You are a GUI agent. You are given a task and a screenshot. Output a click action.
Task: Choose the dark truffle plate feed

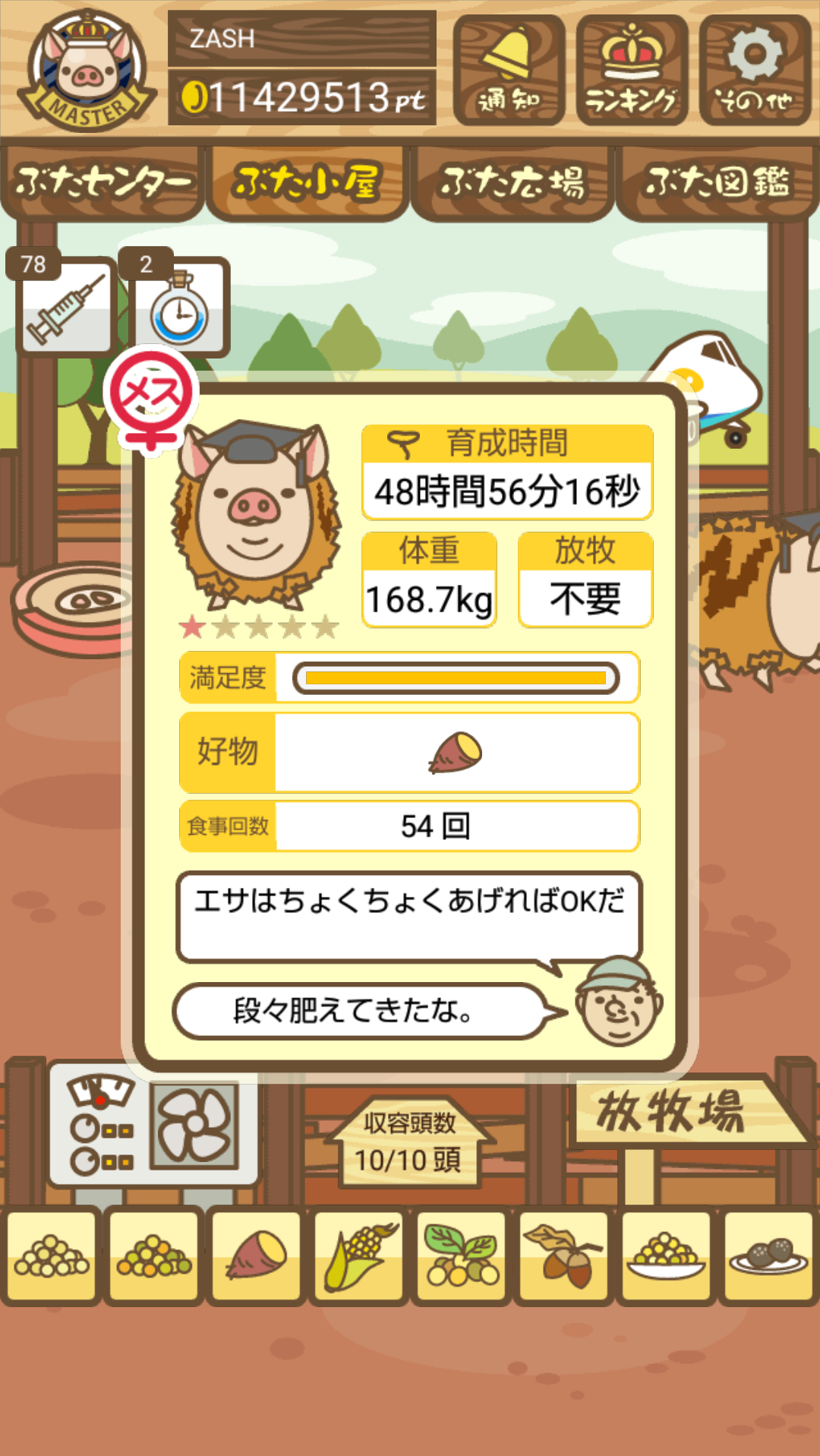coord(769,1255)
